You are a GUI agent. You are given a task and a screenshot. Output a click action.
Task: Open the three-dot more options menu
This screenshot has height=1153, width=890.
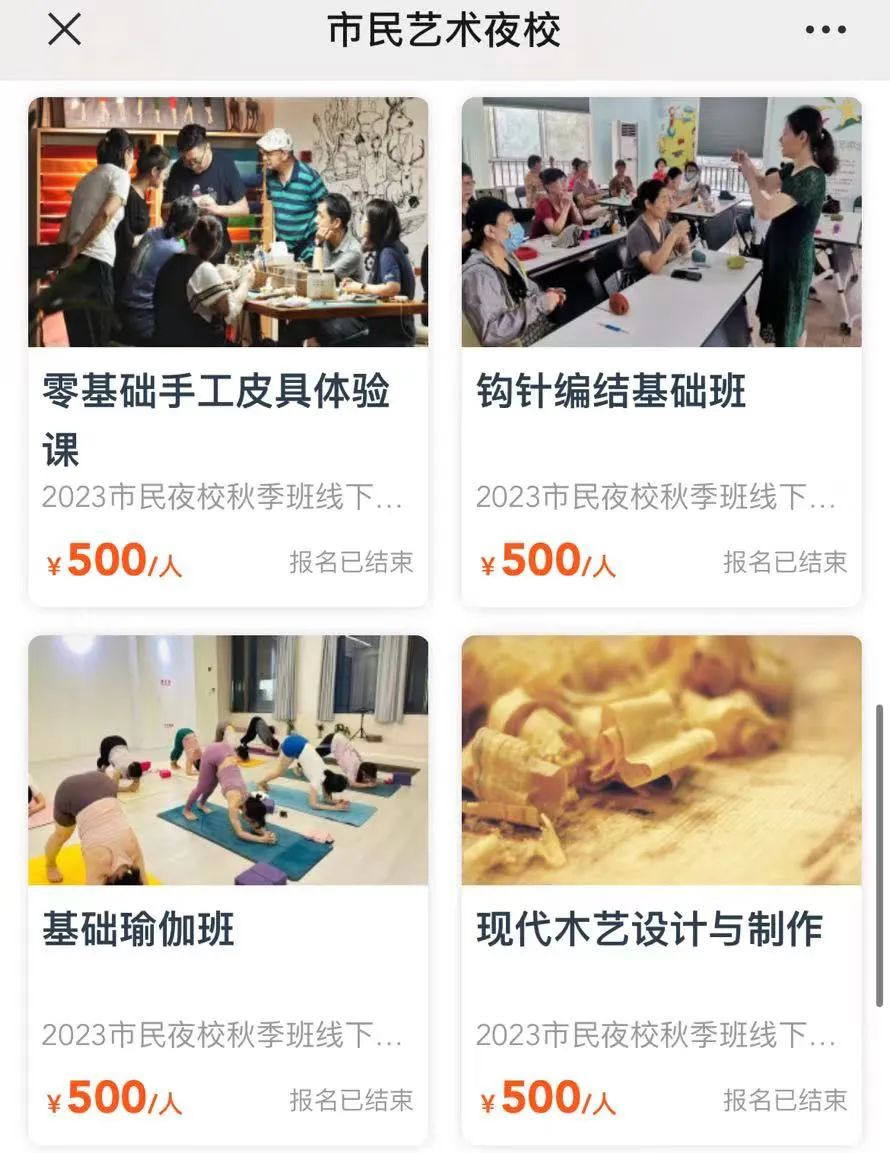pyautogui.click(x=825, y=31)
